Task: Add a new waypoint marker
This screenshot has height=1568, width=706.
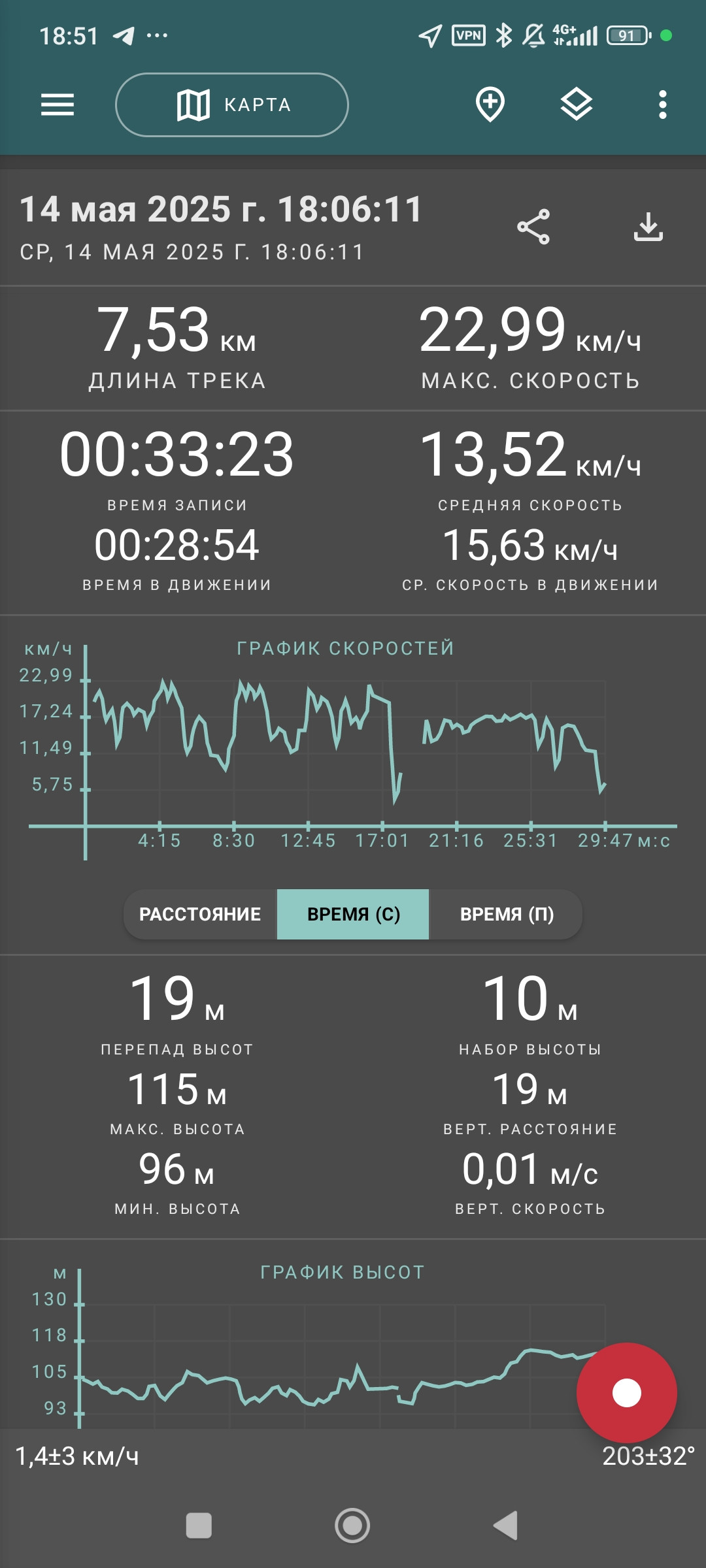Action: 490,105
